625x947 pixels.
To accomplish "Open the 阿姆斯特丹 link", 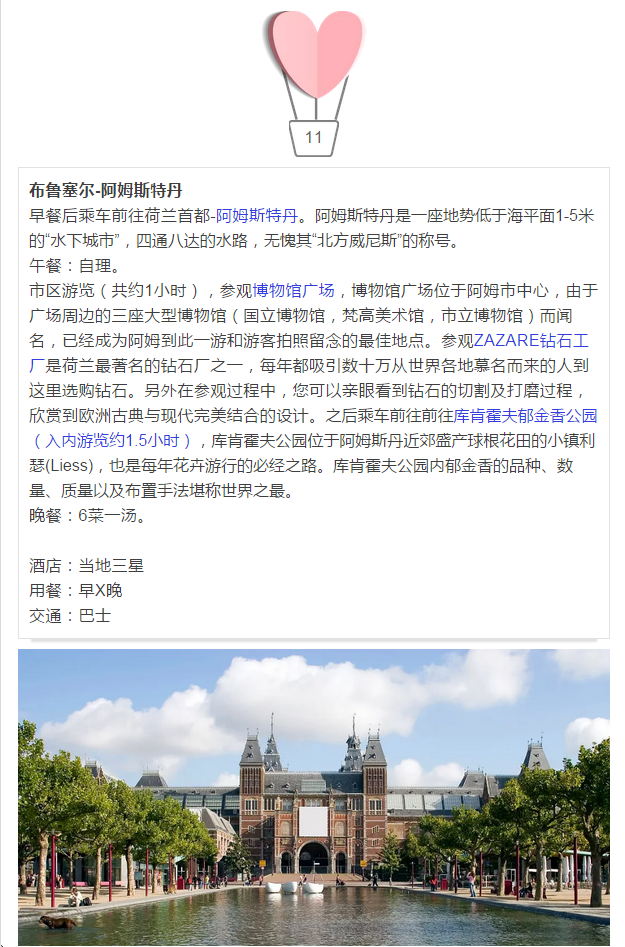I will [257, 215].
